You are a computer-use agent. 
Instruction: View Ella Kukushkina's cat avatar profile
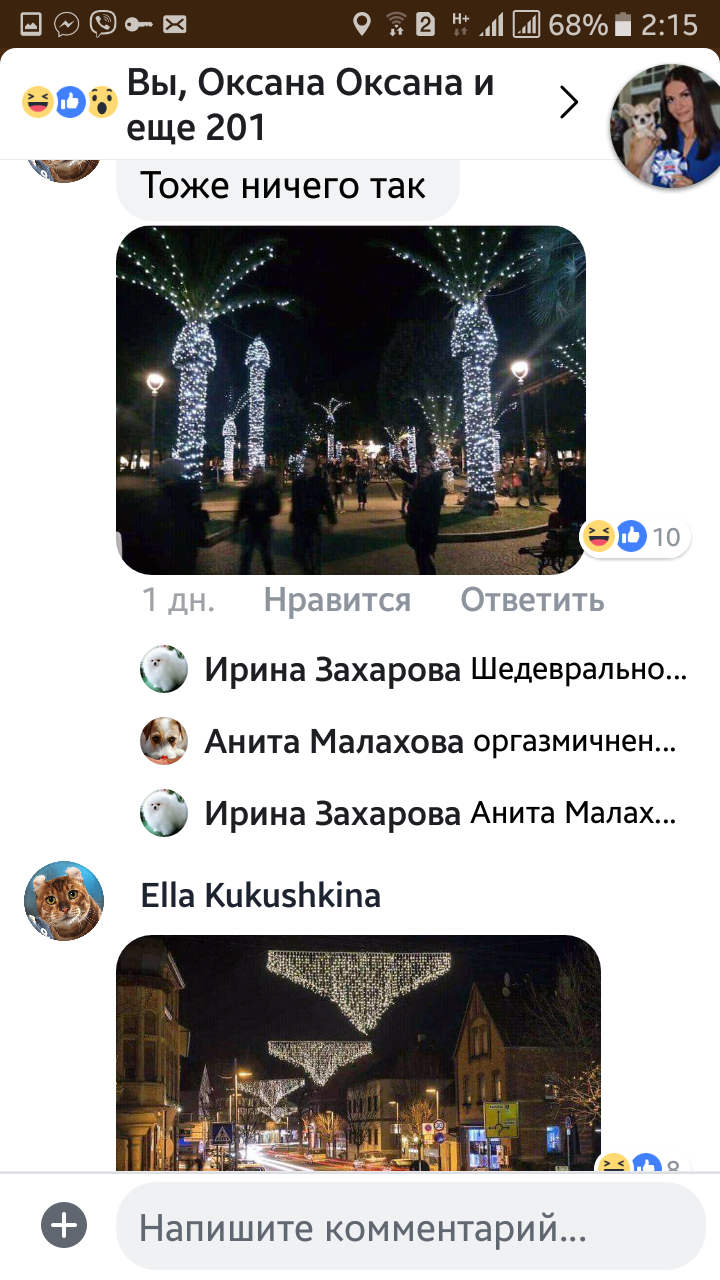pyautogui.click(x=64, y=900)
